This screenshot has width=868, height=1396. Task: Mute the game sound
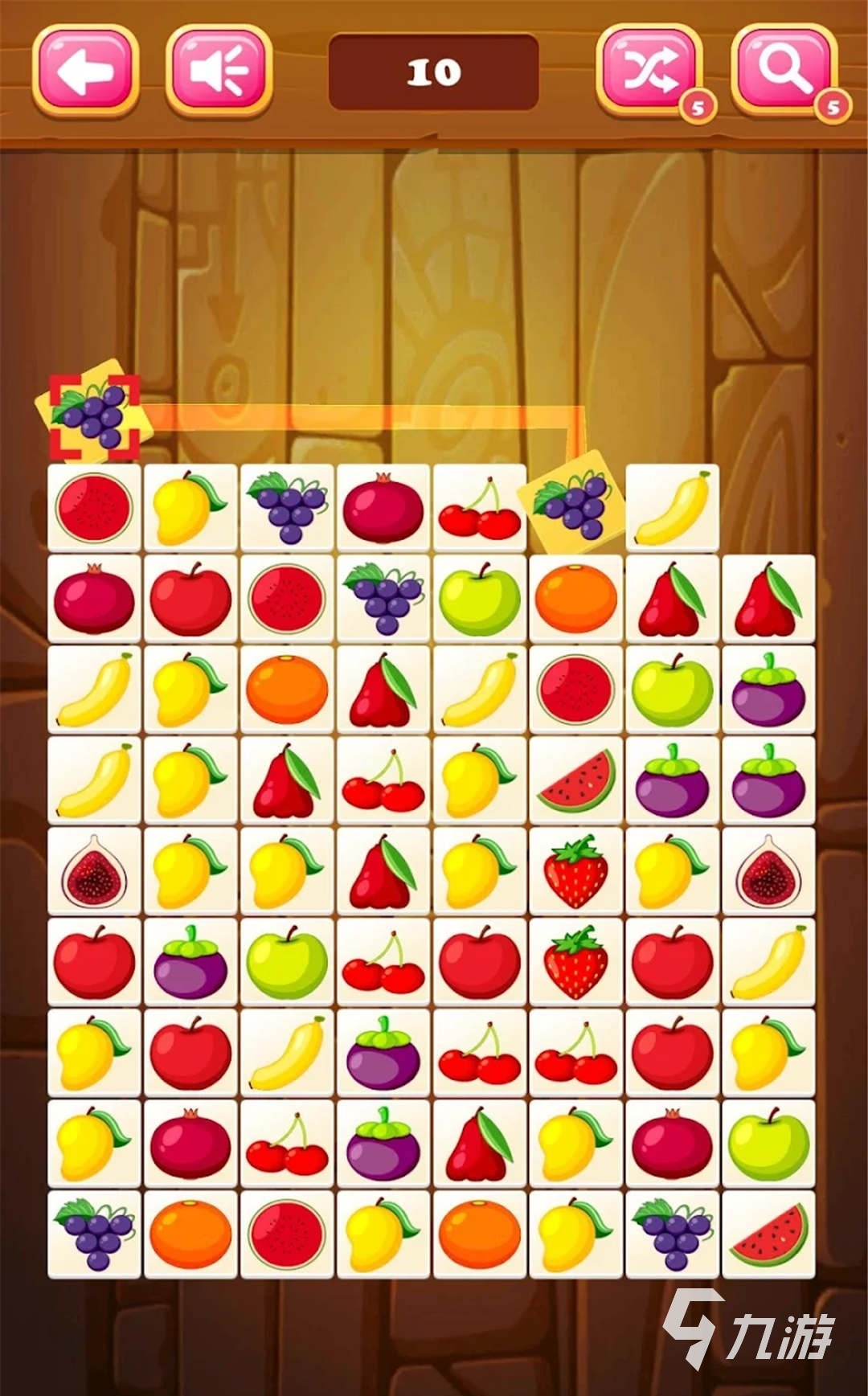tap(219, 71)
